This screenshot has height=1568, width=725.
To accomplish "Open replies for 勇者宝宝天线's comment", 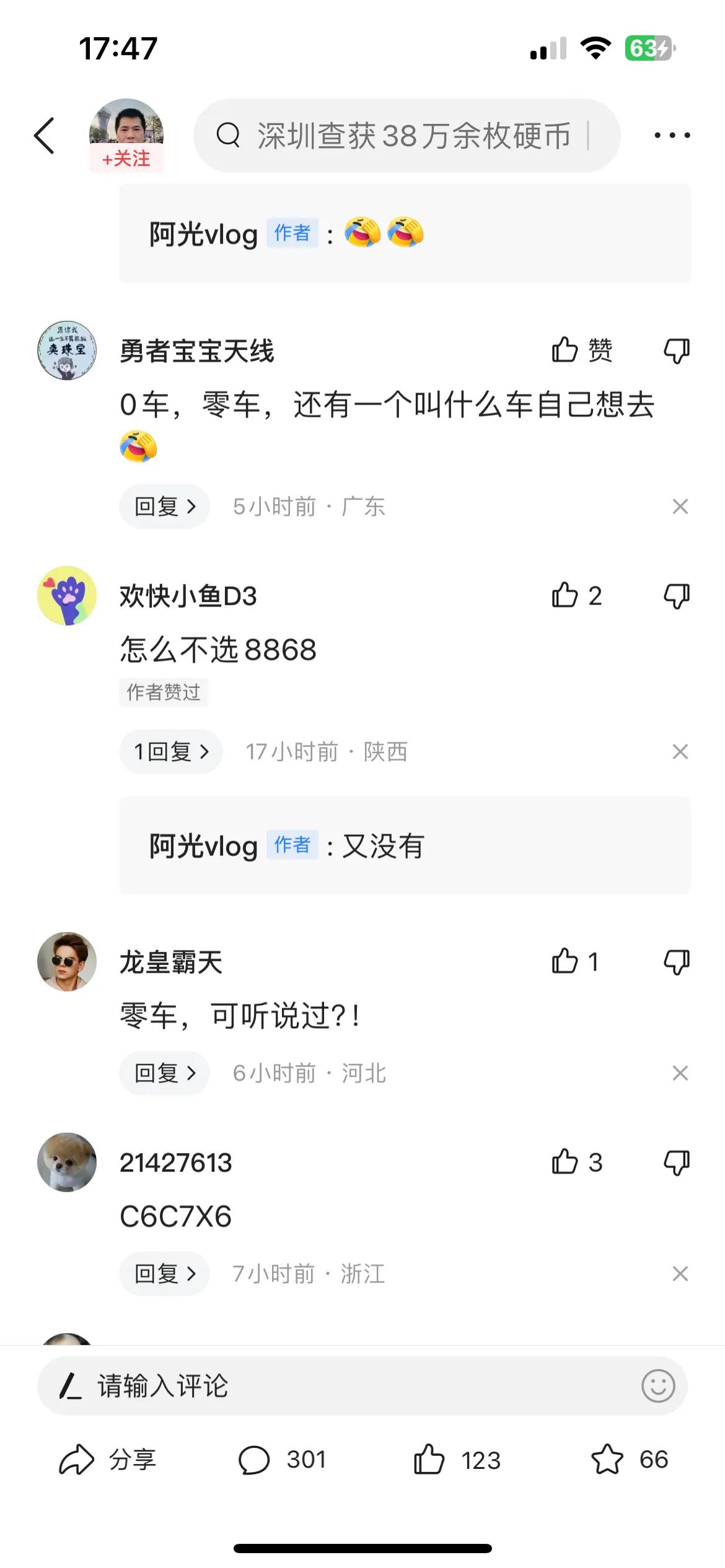I will click(x=164, y=506).
